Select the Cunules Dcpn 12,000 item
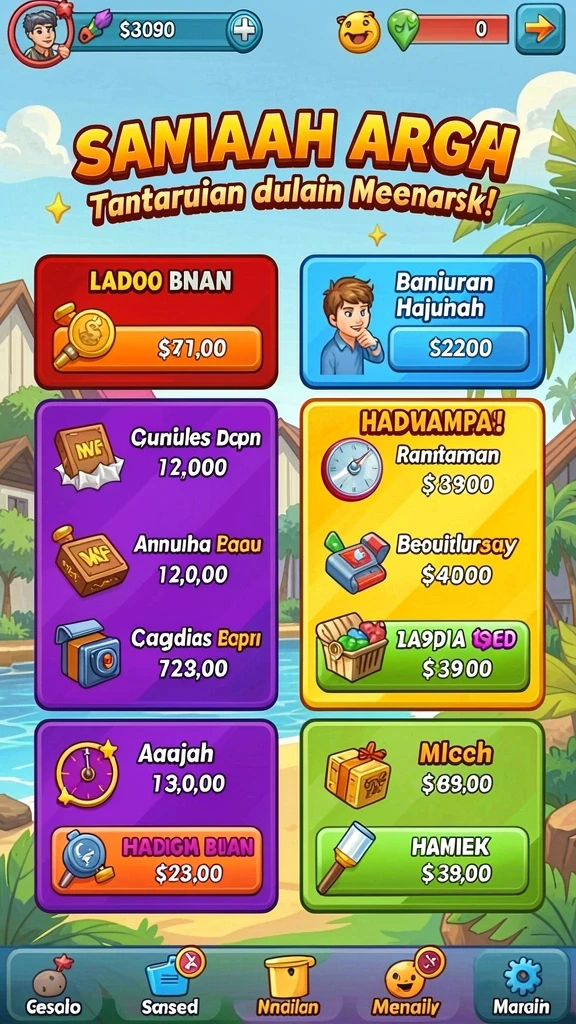Screen dimensions: 576x1024 157,453
